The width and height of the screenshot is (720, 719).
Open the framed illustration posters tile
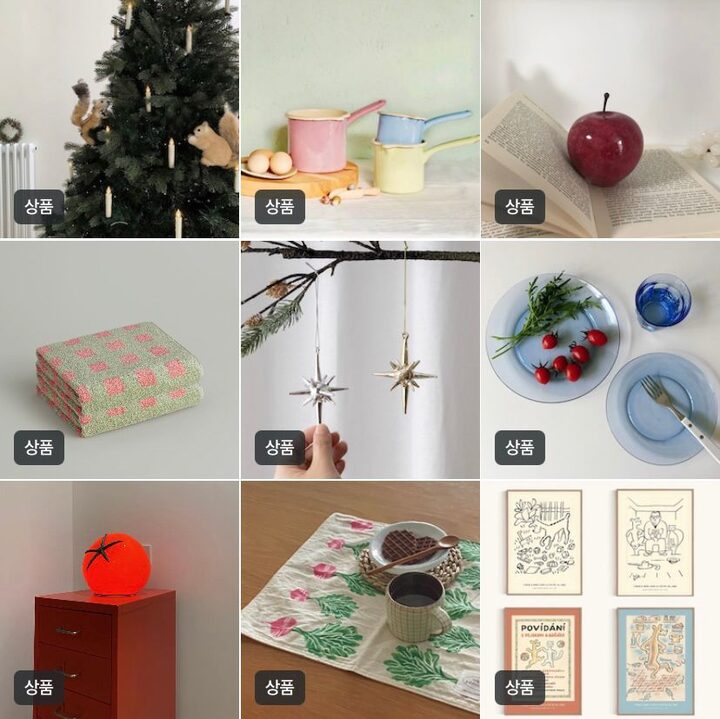click(x=600, y=599)
